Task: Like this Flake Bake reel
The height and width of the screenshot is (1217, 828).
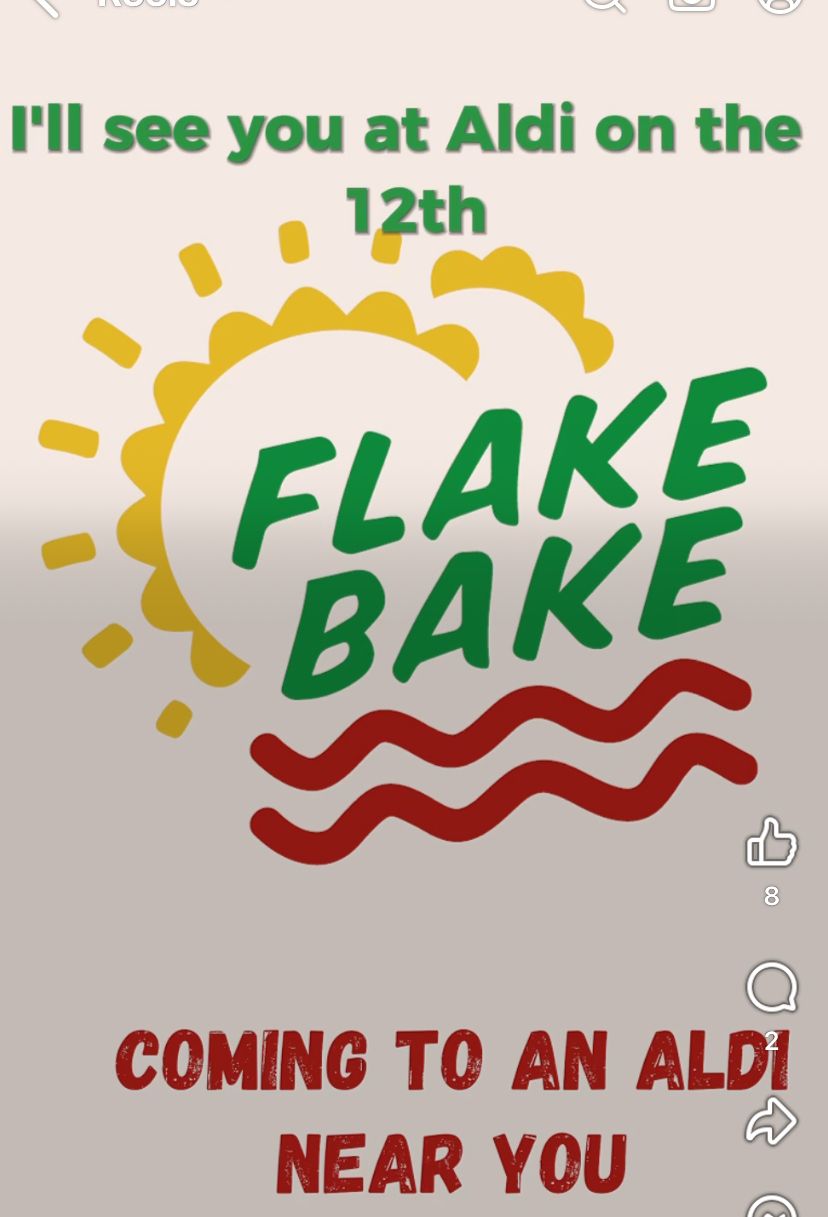Action: point(771,842)
